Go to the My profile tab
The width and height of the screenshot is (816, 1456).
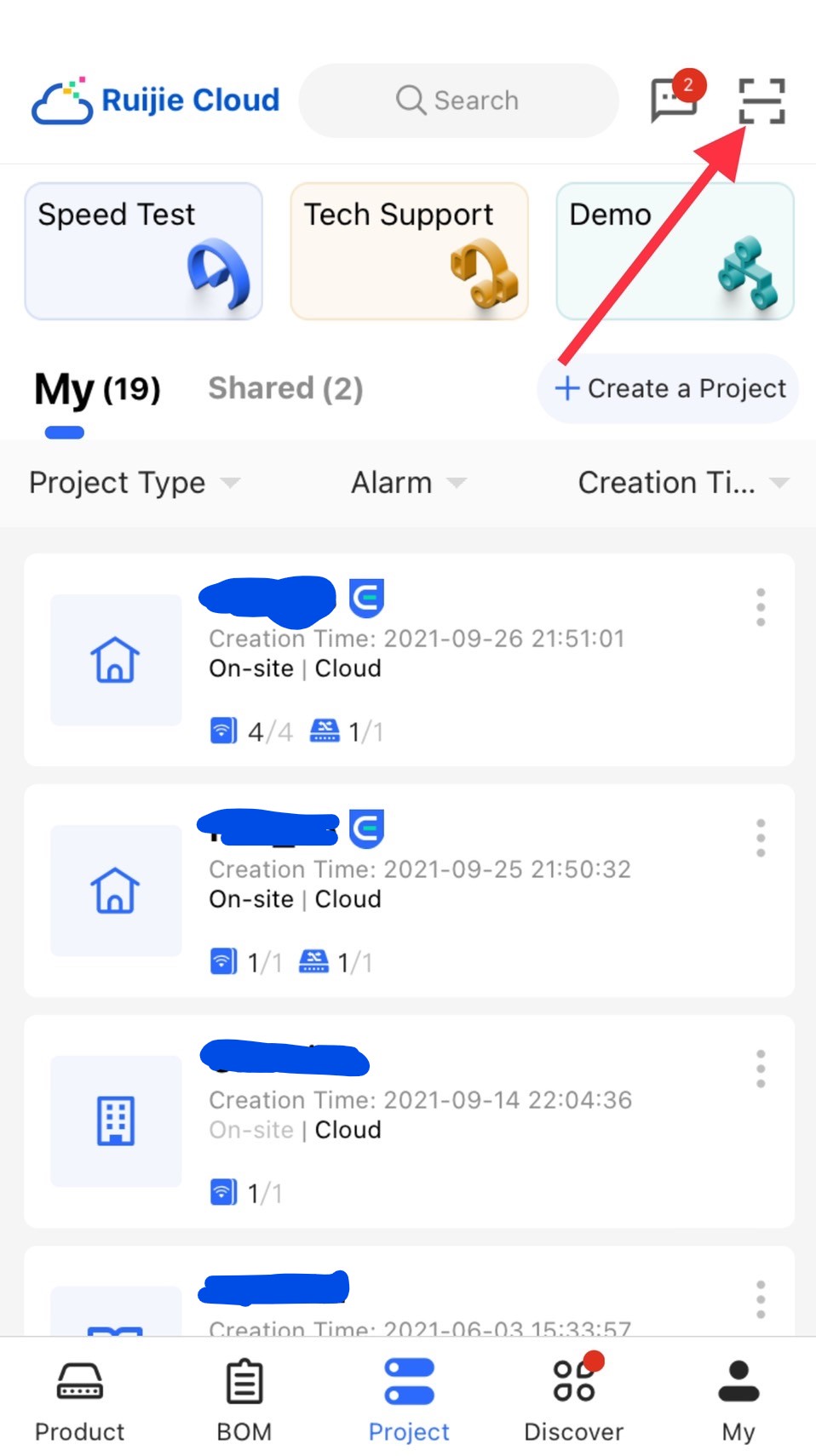tap(738, 1401)
